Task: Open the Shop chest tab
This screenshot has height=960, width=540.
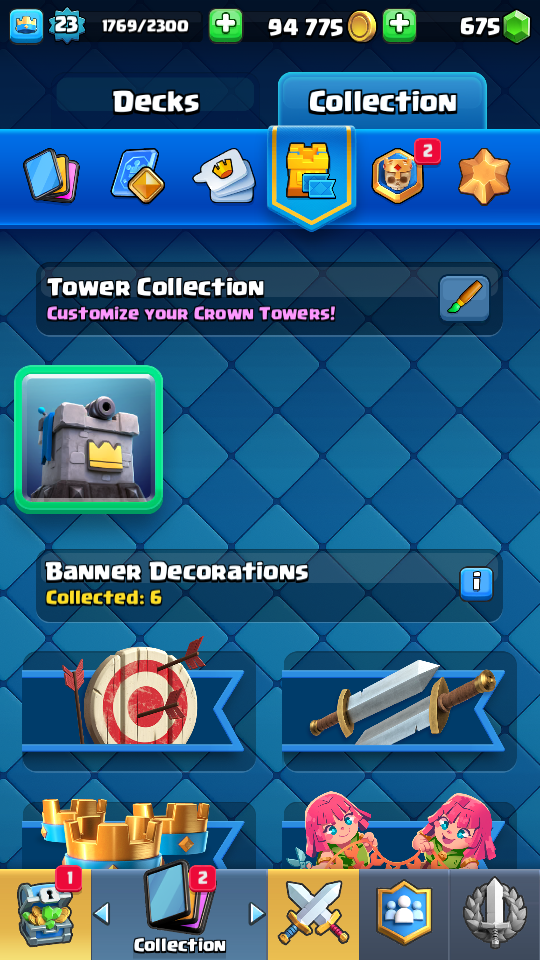Action: (45, 914)
